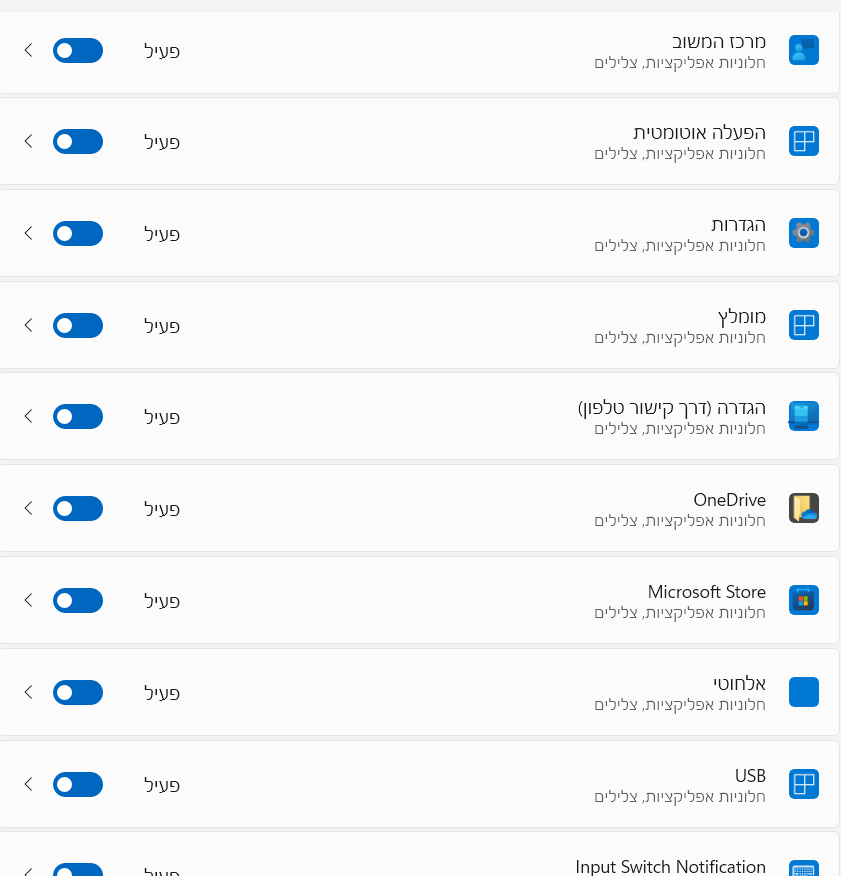Toggle the מומלץ notifications switch
Viewport: 841px width, 876px height.
click(x=78, y=325)
